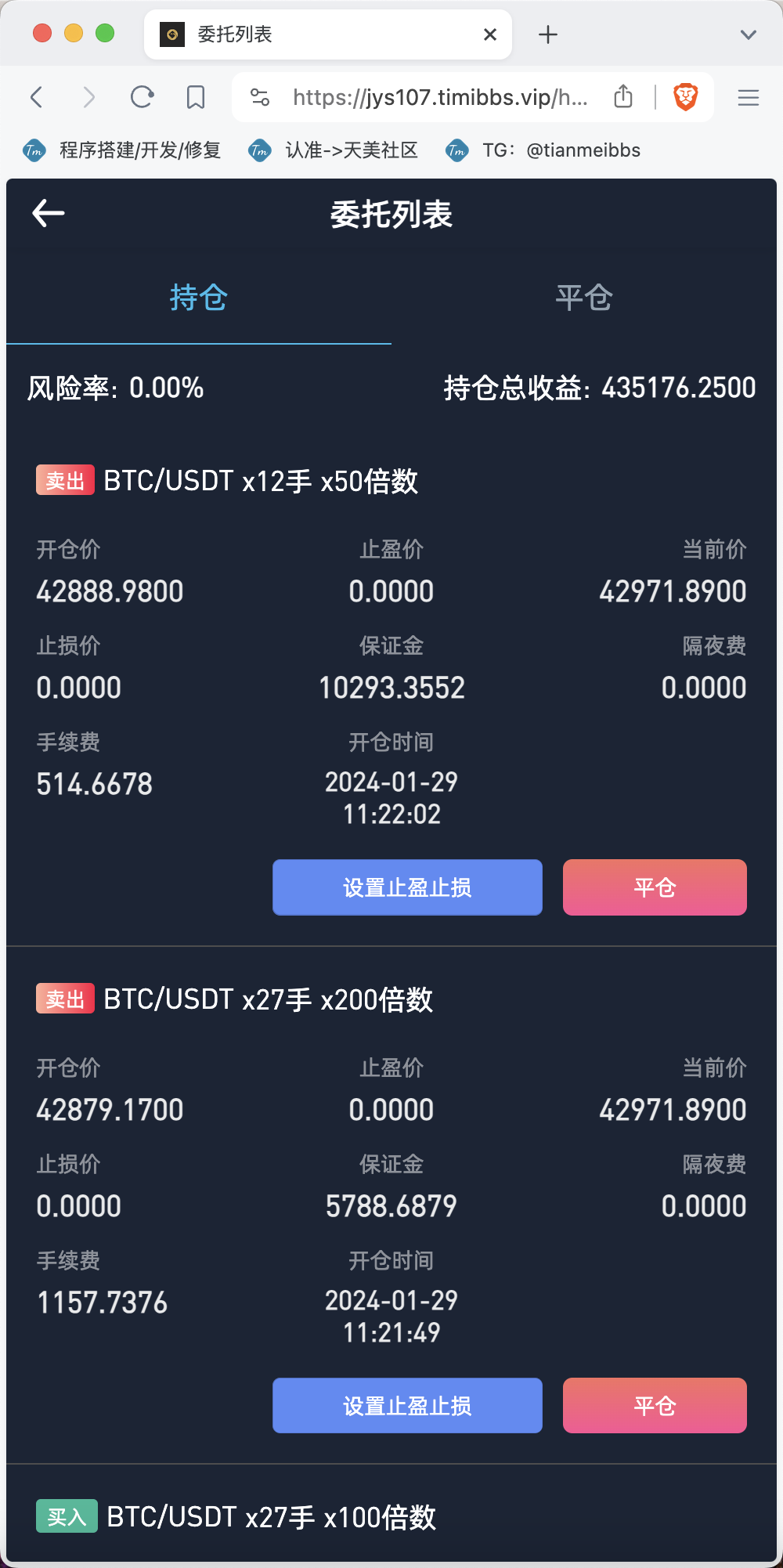Open the 程序搭建/开发/修复 bookmark
Image resolution: width=783 pixels, height=1568 pixels.
pos(122,150)
